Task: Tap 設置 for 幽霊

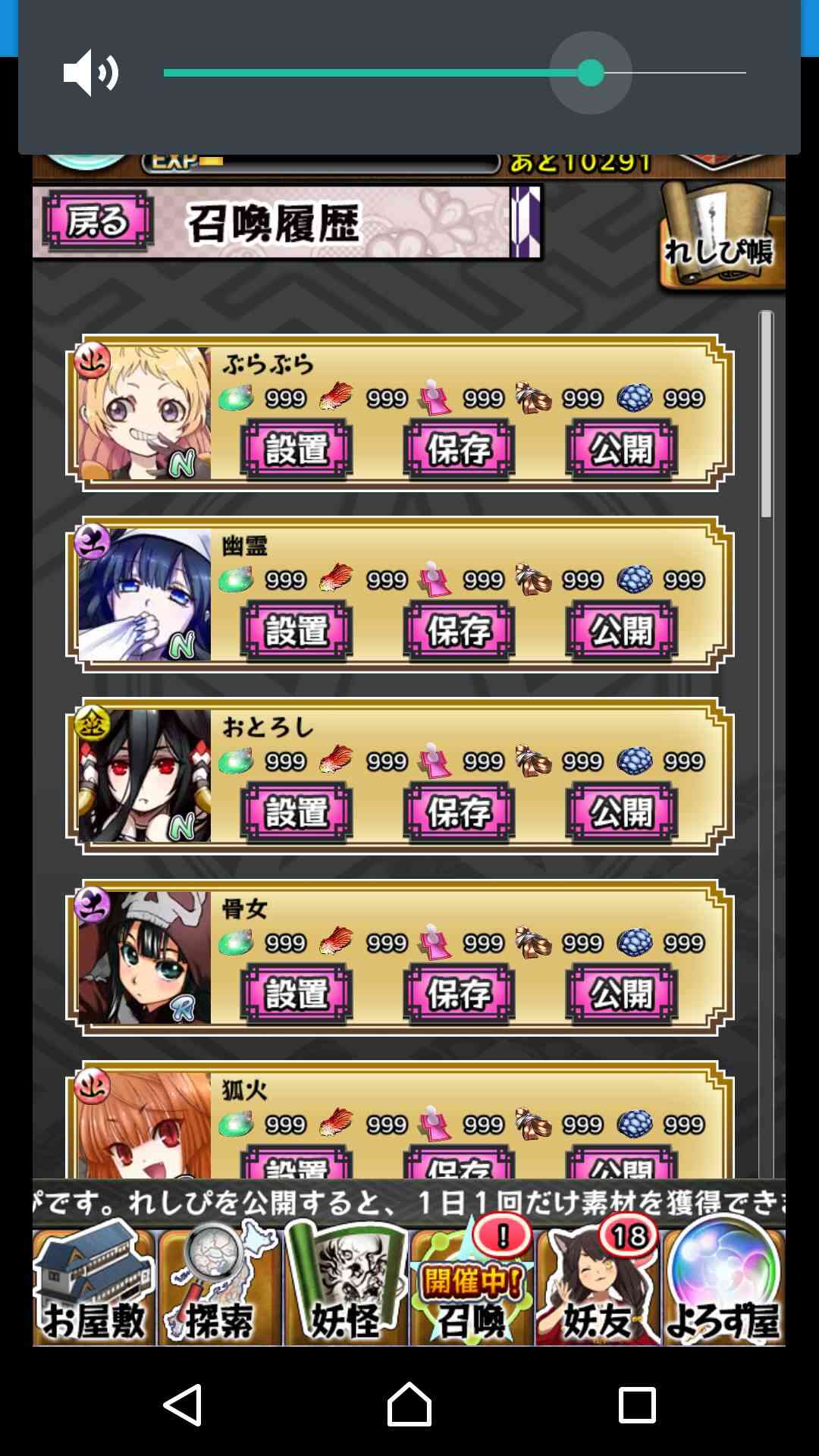Action: 297,631
